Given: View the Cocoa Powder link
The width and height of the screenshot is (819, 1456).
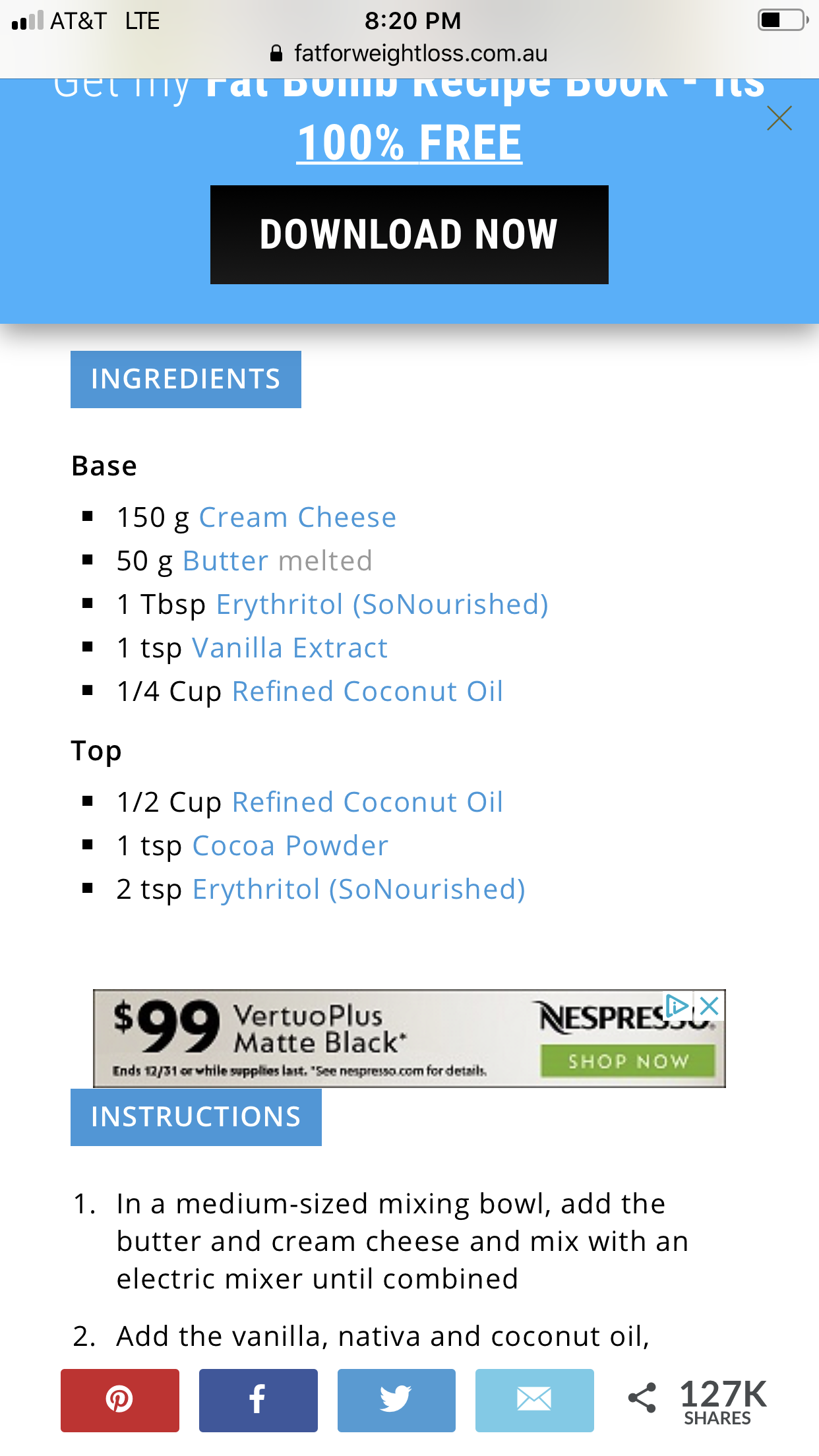Looking at the screenshot, I should click(290, 846).
